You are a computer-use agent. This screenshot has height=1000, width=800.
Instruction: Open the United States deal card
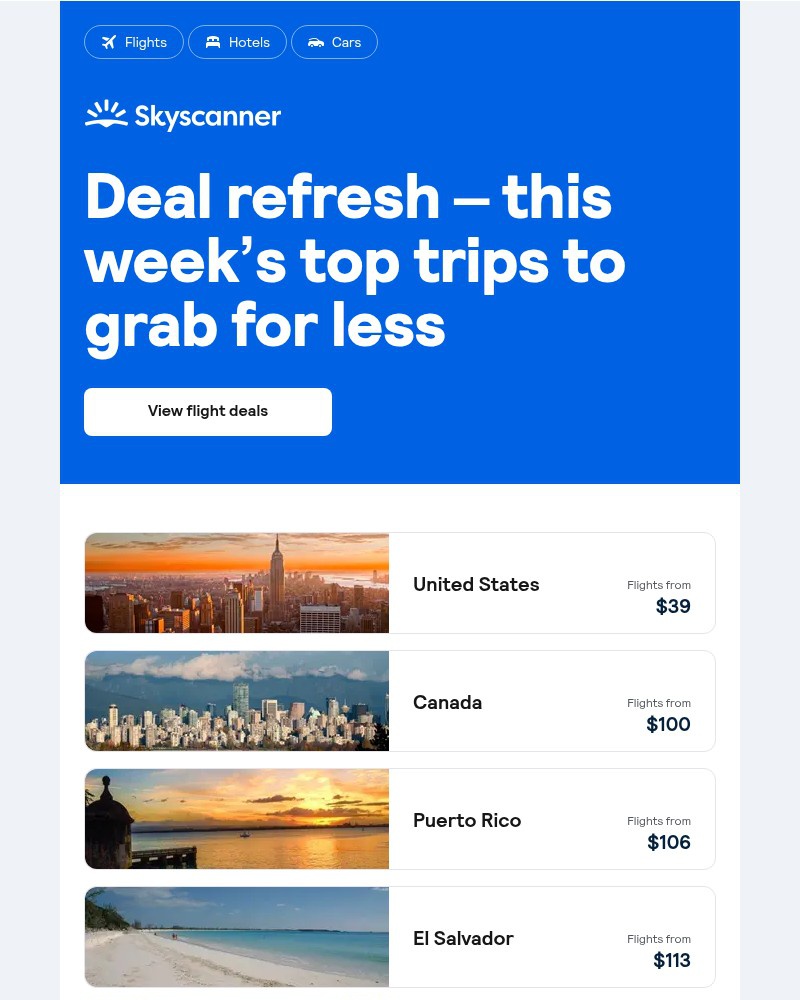(400, 583)
